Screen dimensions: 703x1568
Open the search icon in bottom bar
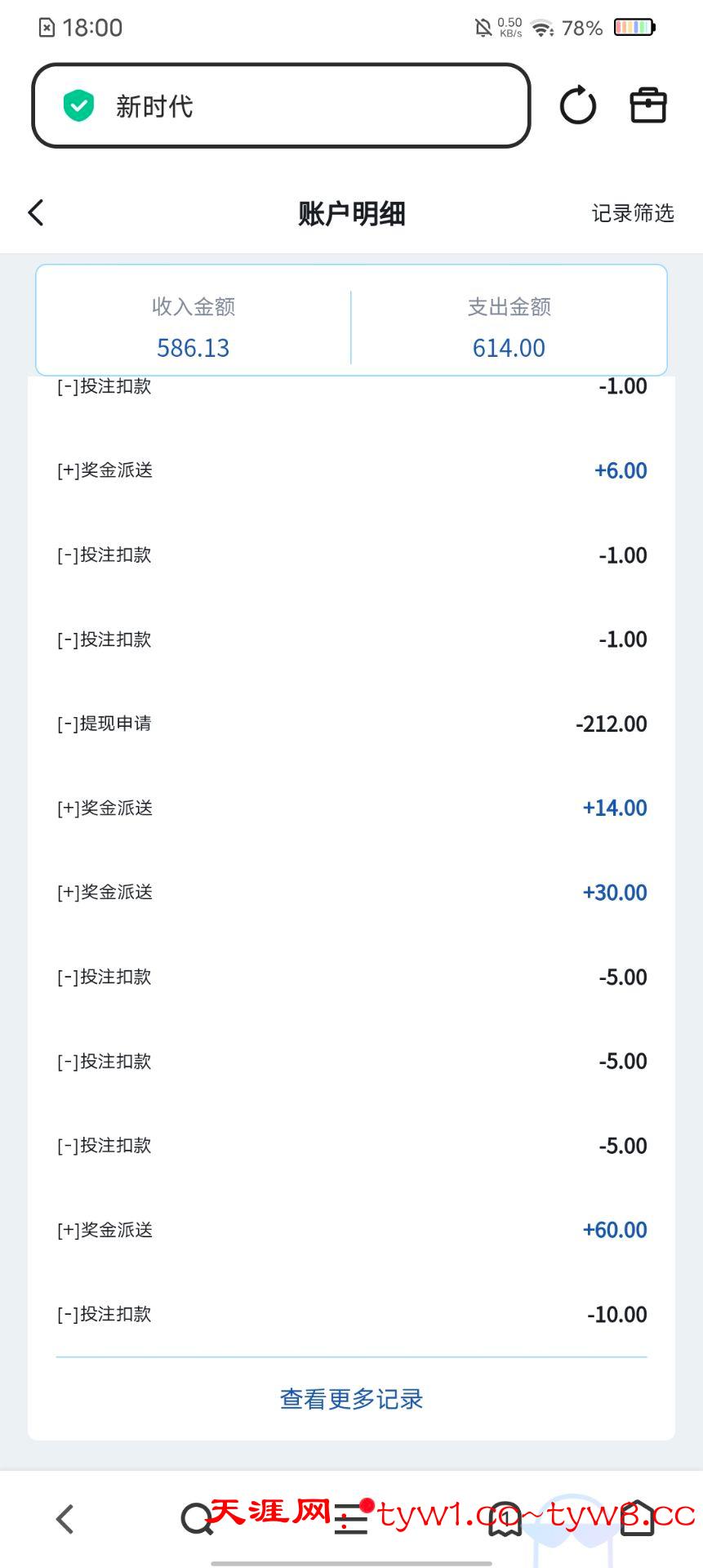196,1519
